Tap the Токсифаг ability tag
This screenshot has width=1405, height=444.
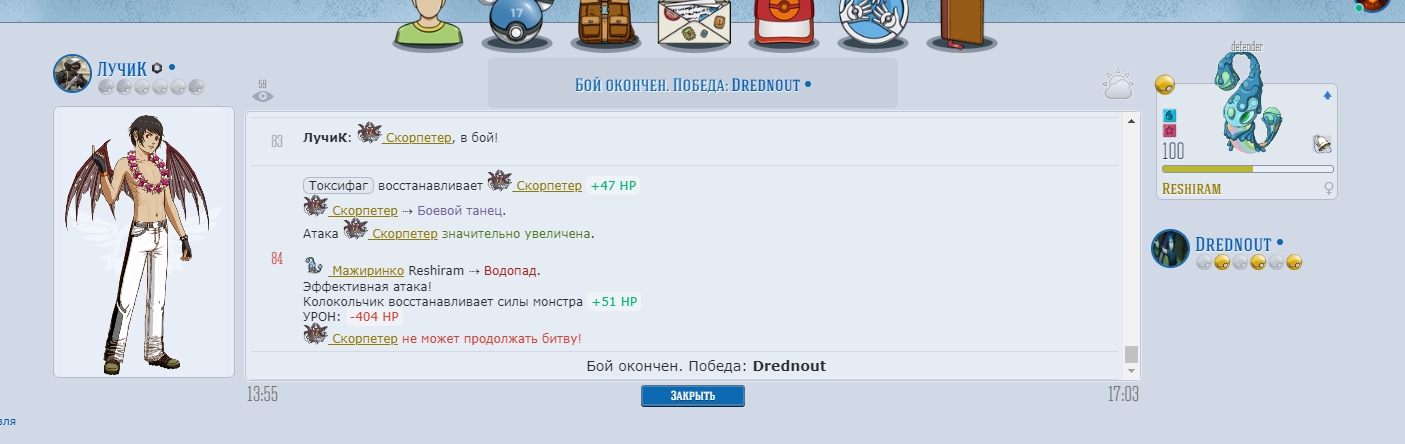tap(338, 186)
